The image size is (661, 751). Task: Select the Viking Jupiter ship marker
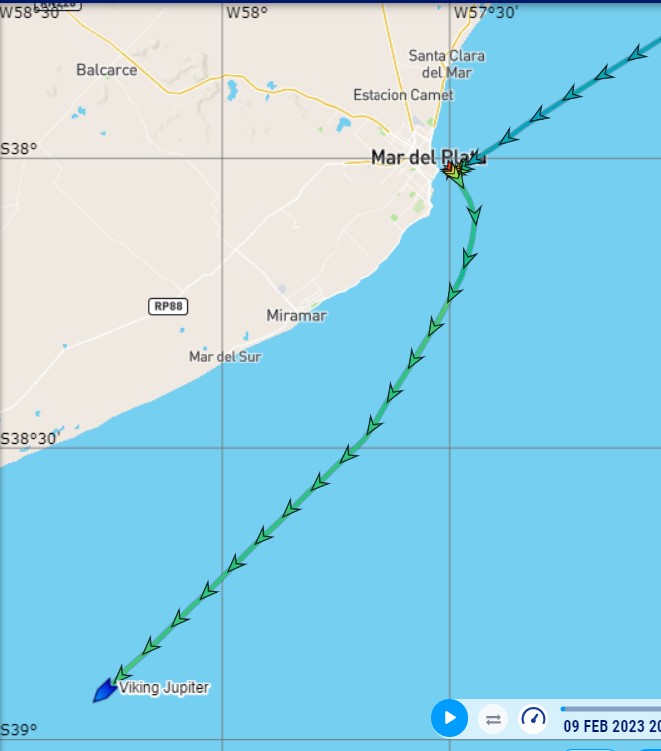tap(103, 690)
